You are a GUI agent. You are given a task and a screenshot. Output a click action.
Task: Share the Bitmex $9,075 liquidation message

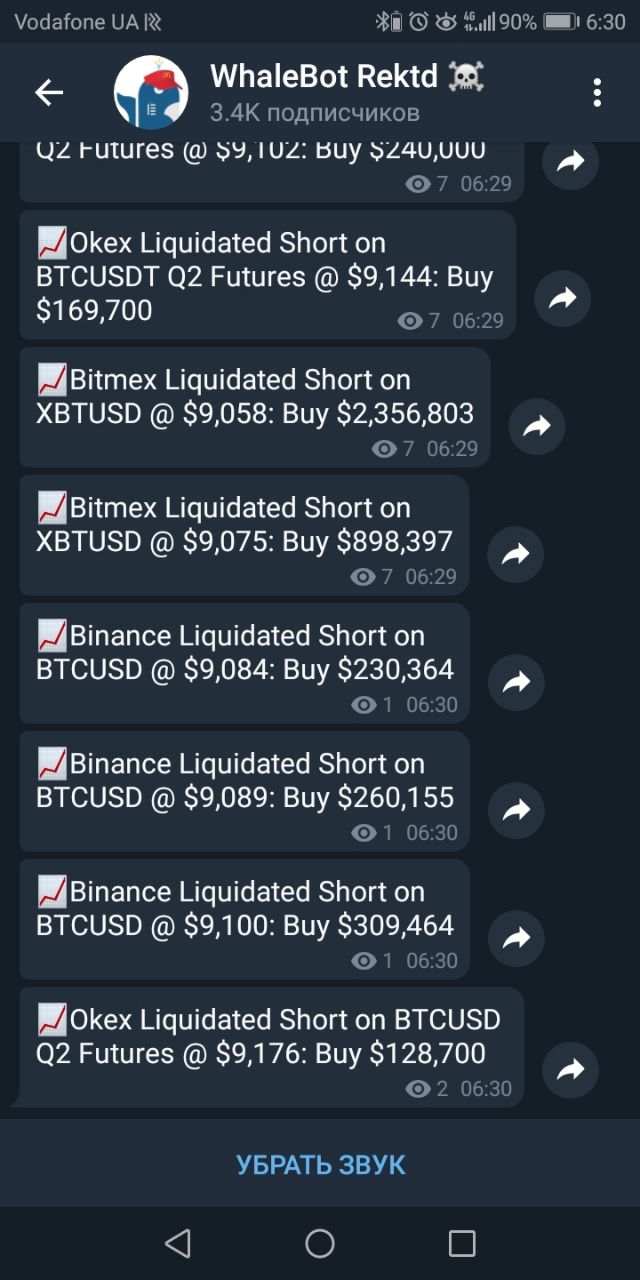click(515, 554)
